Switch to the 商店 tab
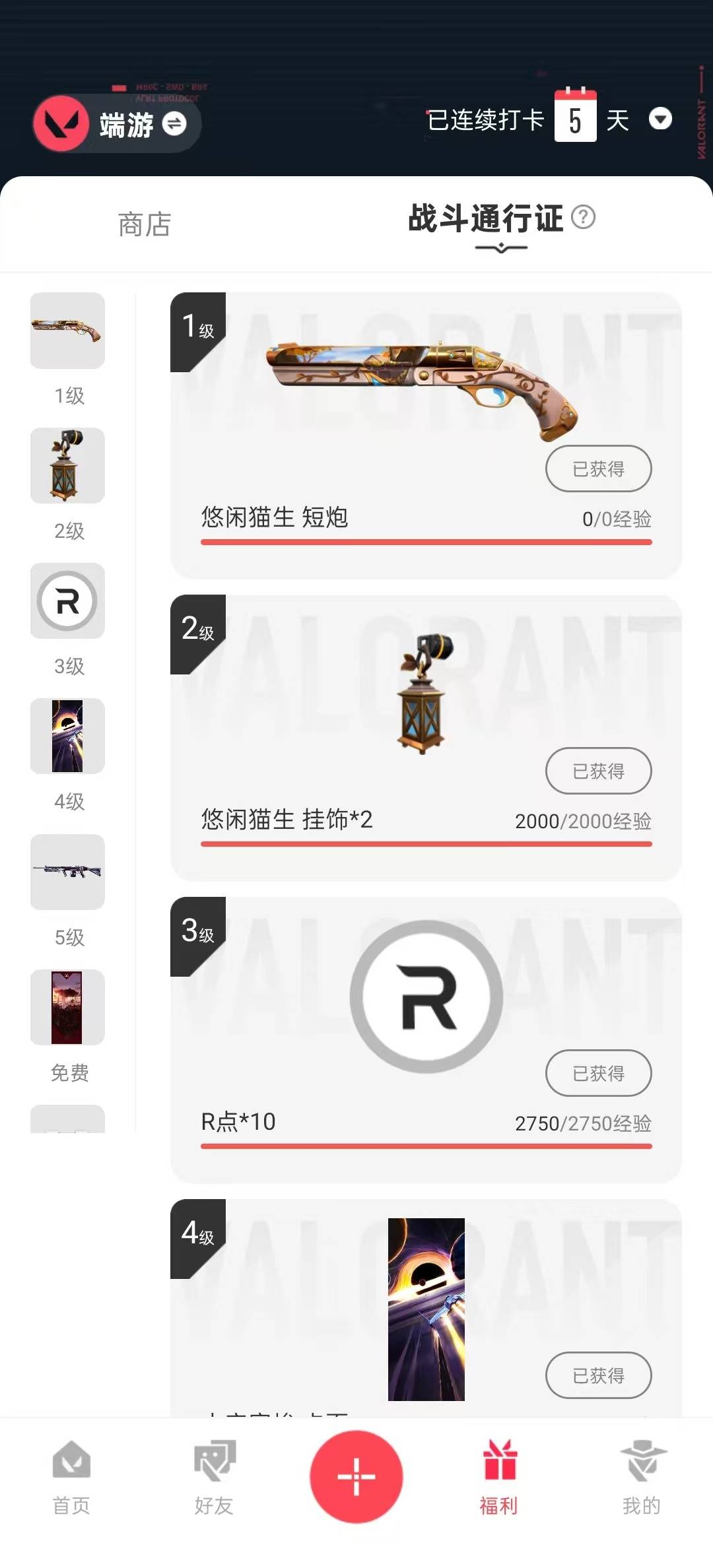The image size is (713, 1568). (x=145, y=224)
